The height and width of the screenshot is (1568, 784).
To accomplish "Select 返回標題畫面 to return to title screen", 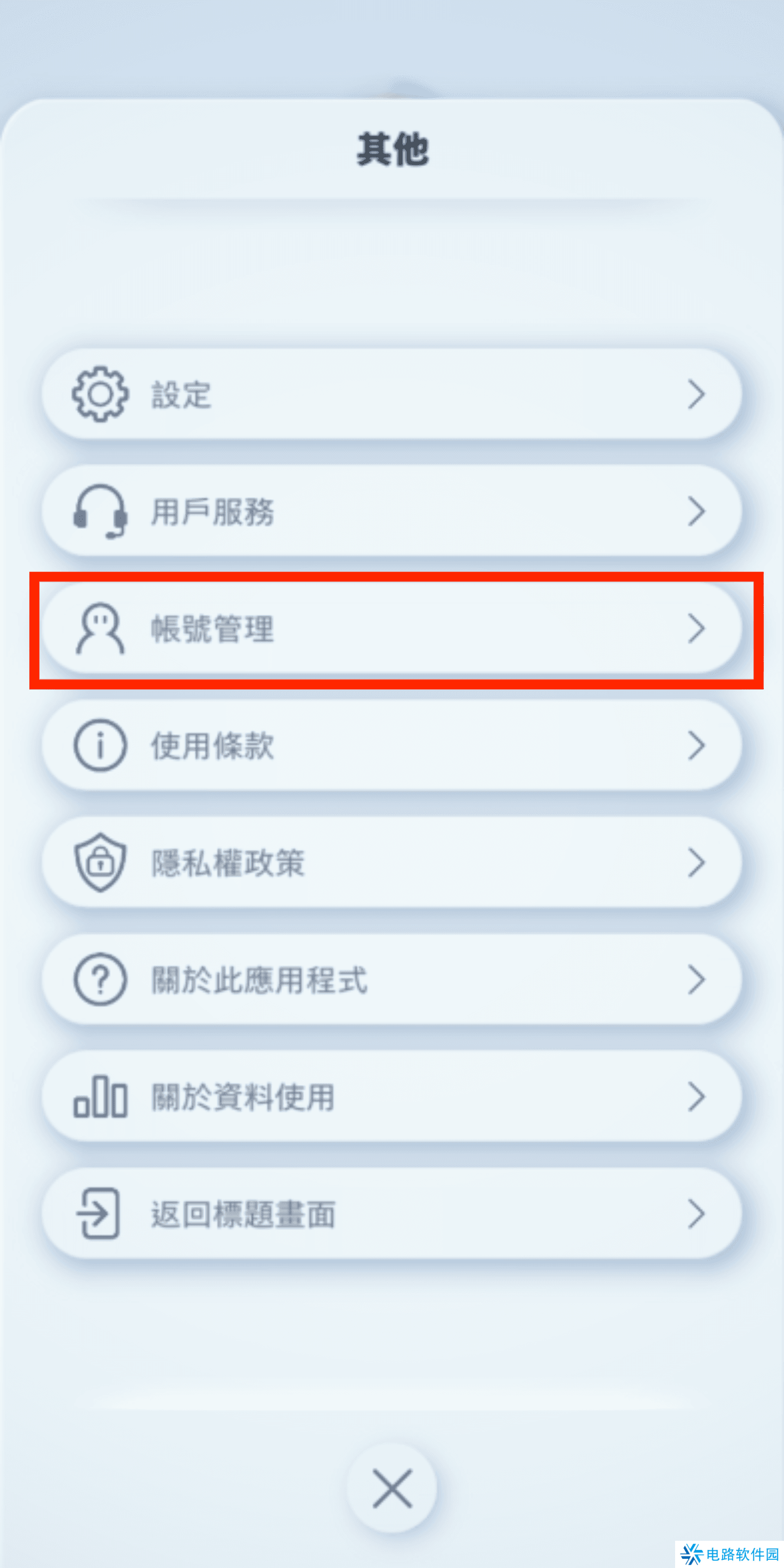I will click(391, 1213).
